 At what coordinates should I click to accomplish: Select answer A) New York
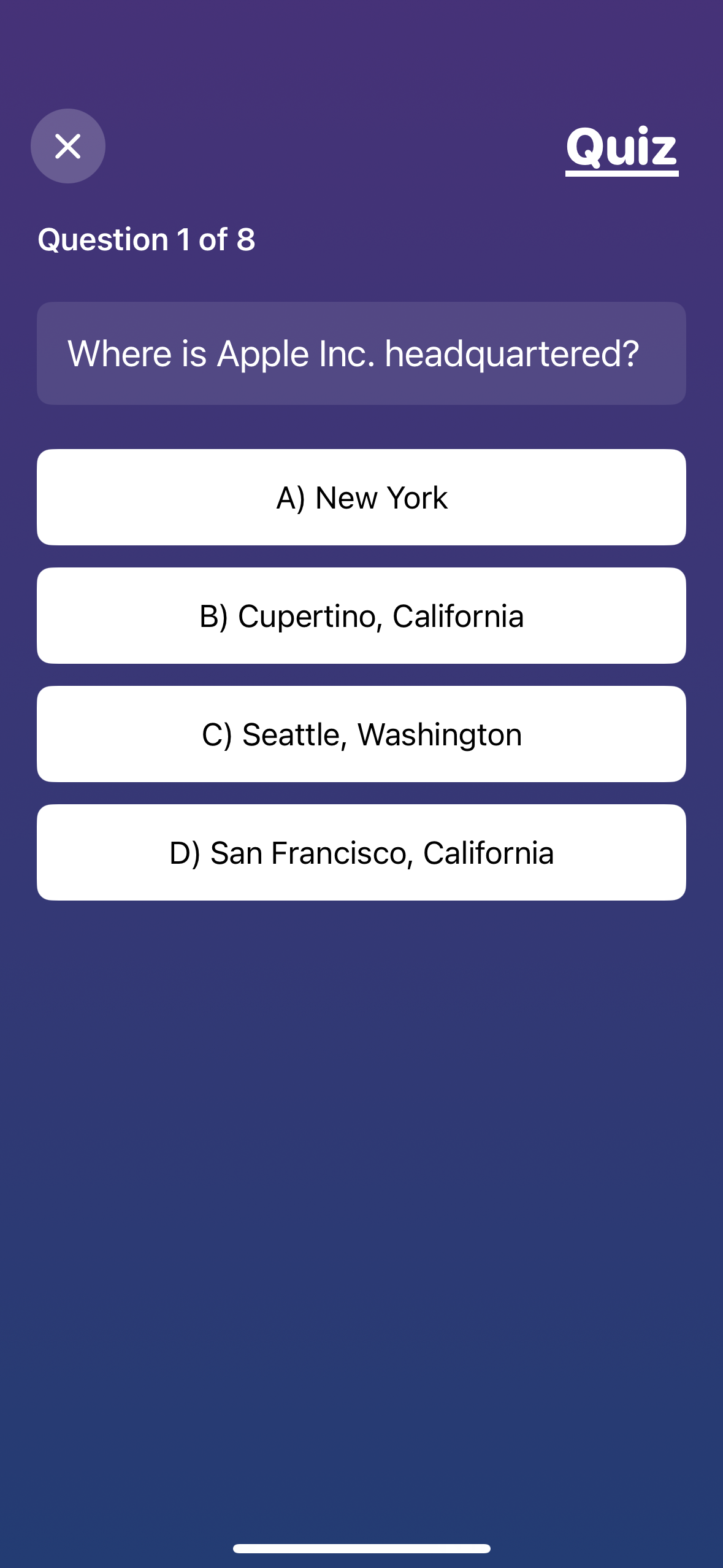(x=361, y=498)
